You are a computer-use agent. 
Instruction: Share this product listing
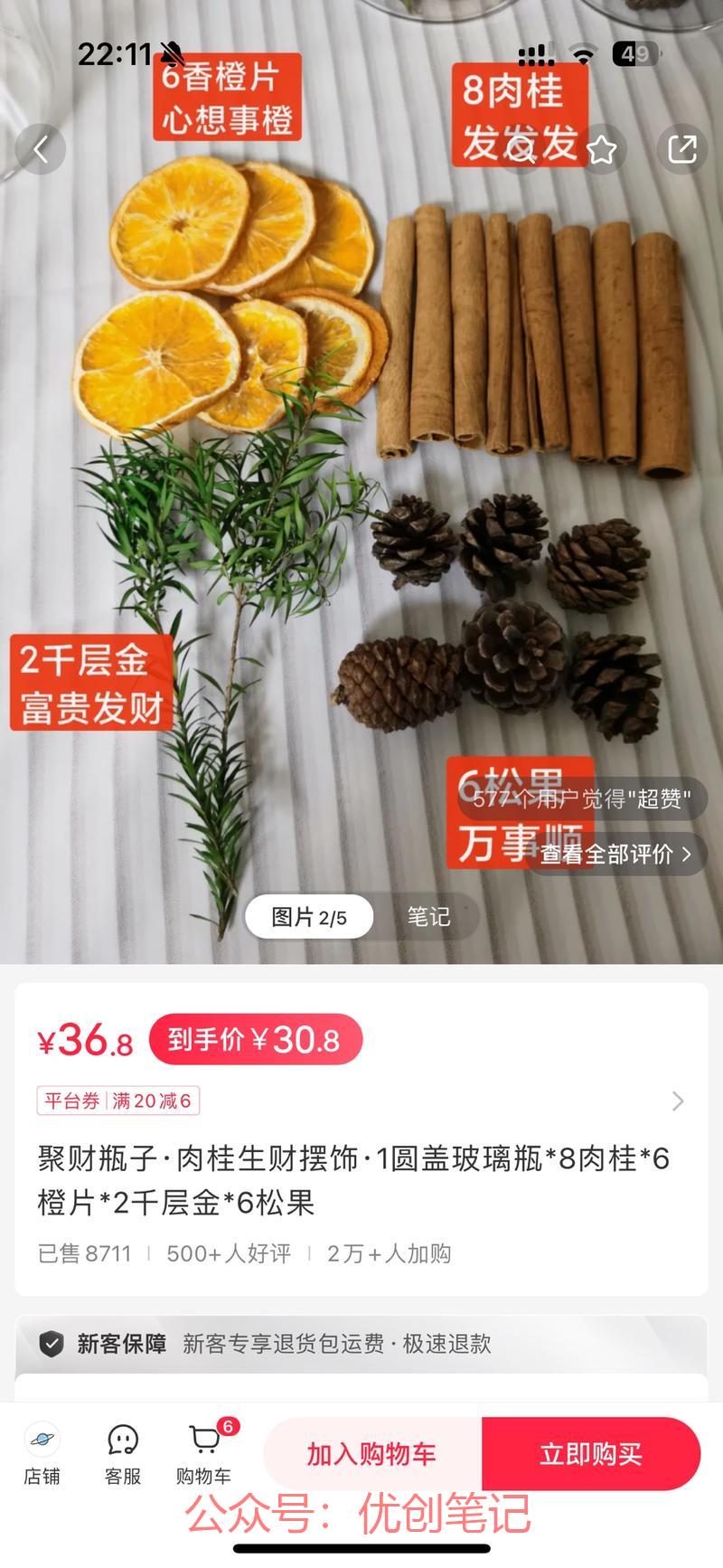click(x=681, y=149)
